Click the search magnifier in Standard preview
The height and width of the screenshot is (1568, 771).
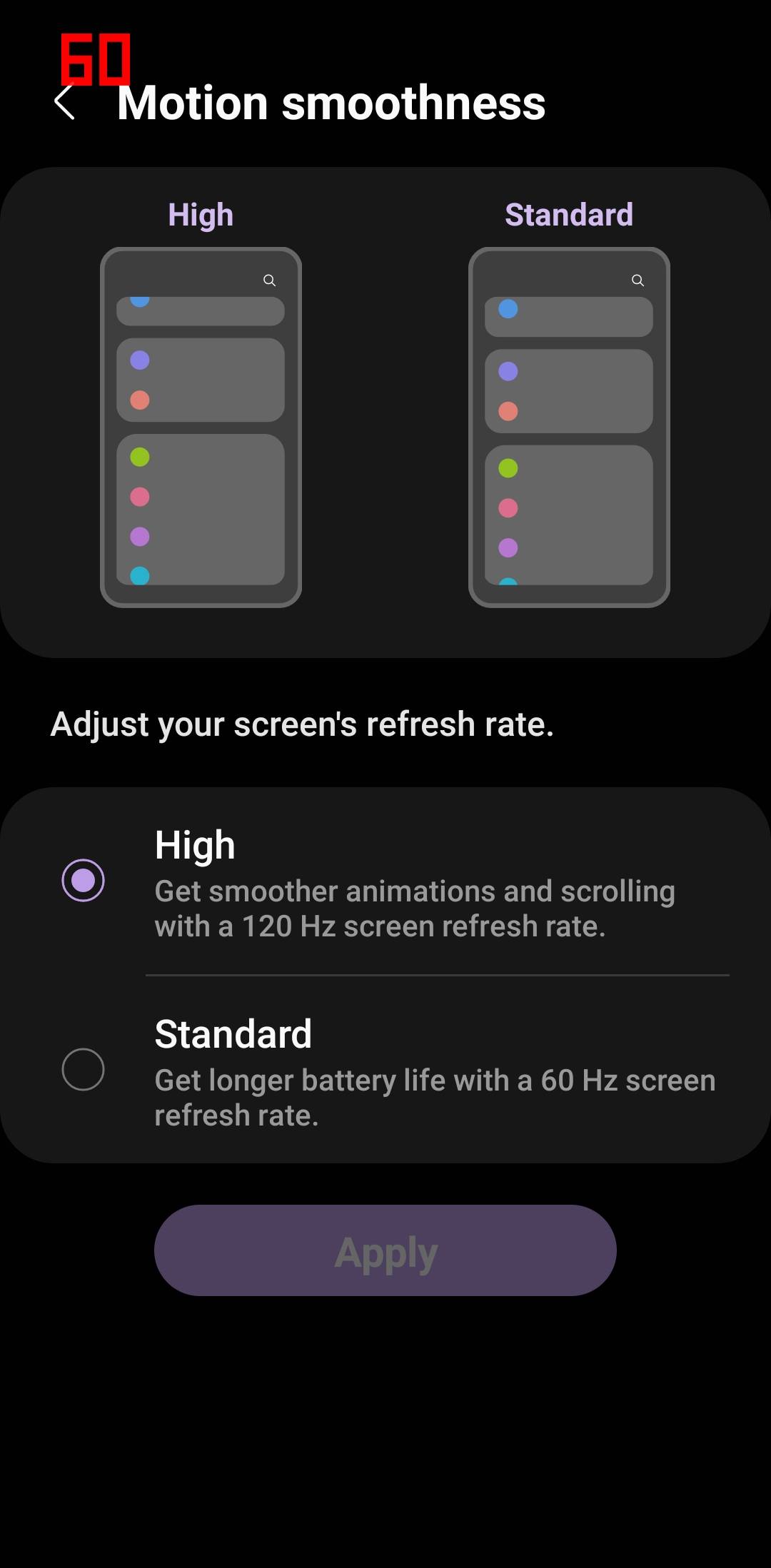point(638,280)
